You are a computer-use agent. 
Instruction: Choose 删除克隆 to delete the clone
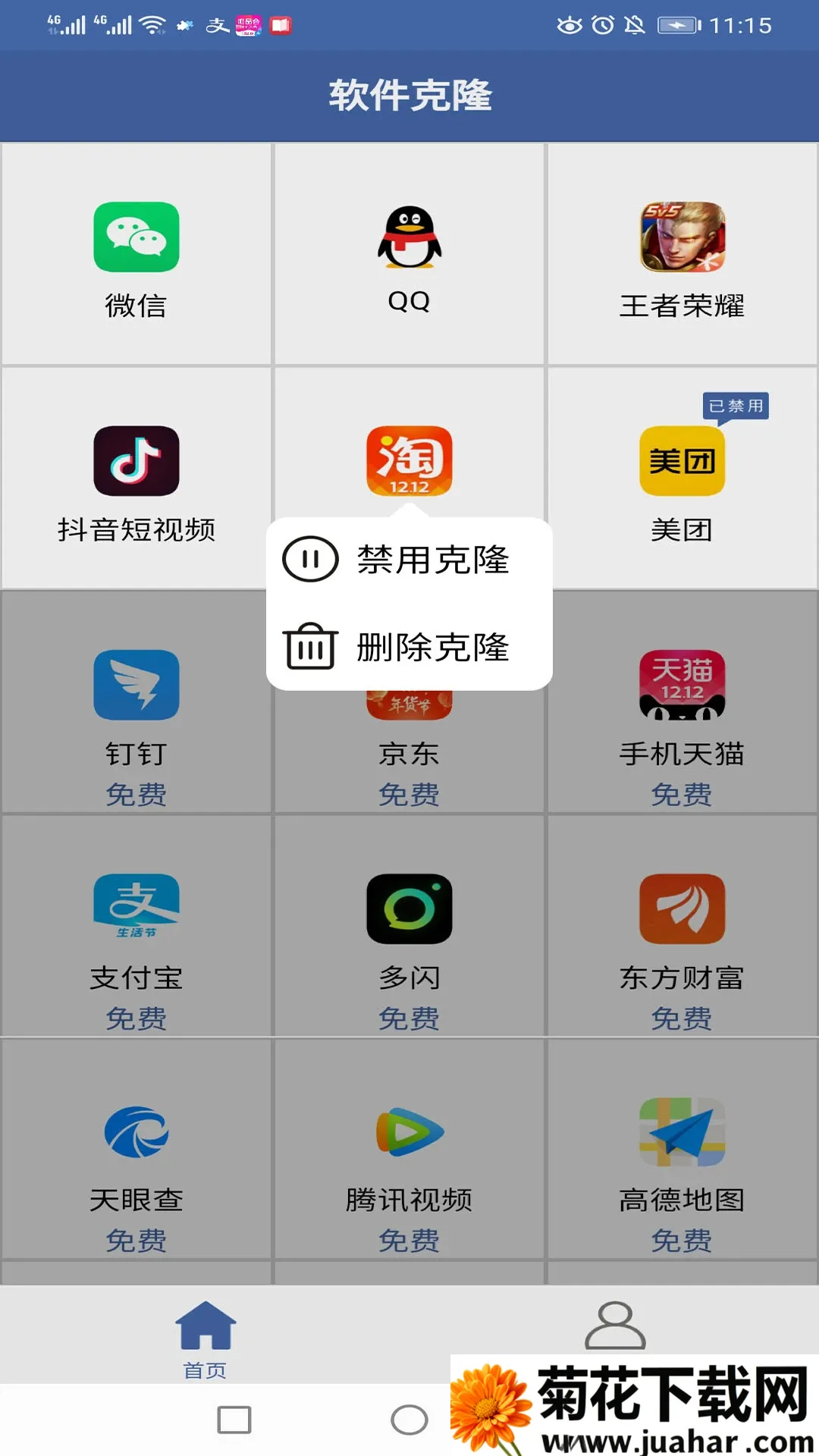pos(409,648)
